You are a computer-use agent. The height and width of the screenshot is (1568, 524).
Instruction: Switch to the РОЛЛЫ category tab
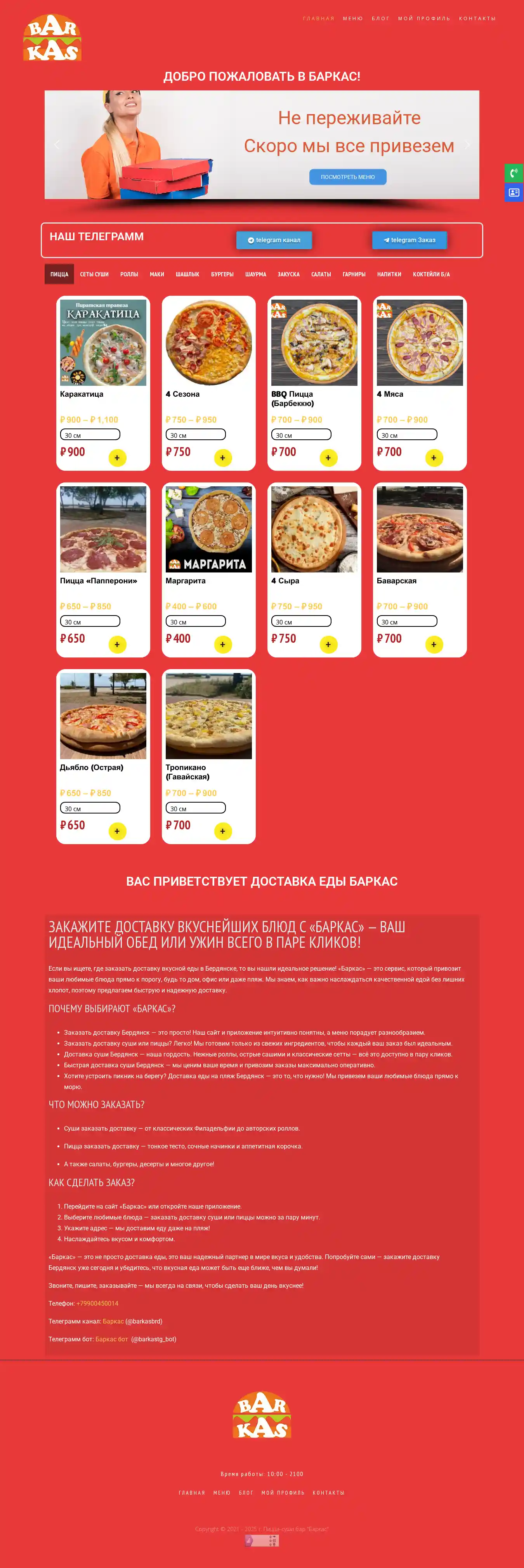pyautogui.click(x=129, y=274)
